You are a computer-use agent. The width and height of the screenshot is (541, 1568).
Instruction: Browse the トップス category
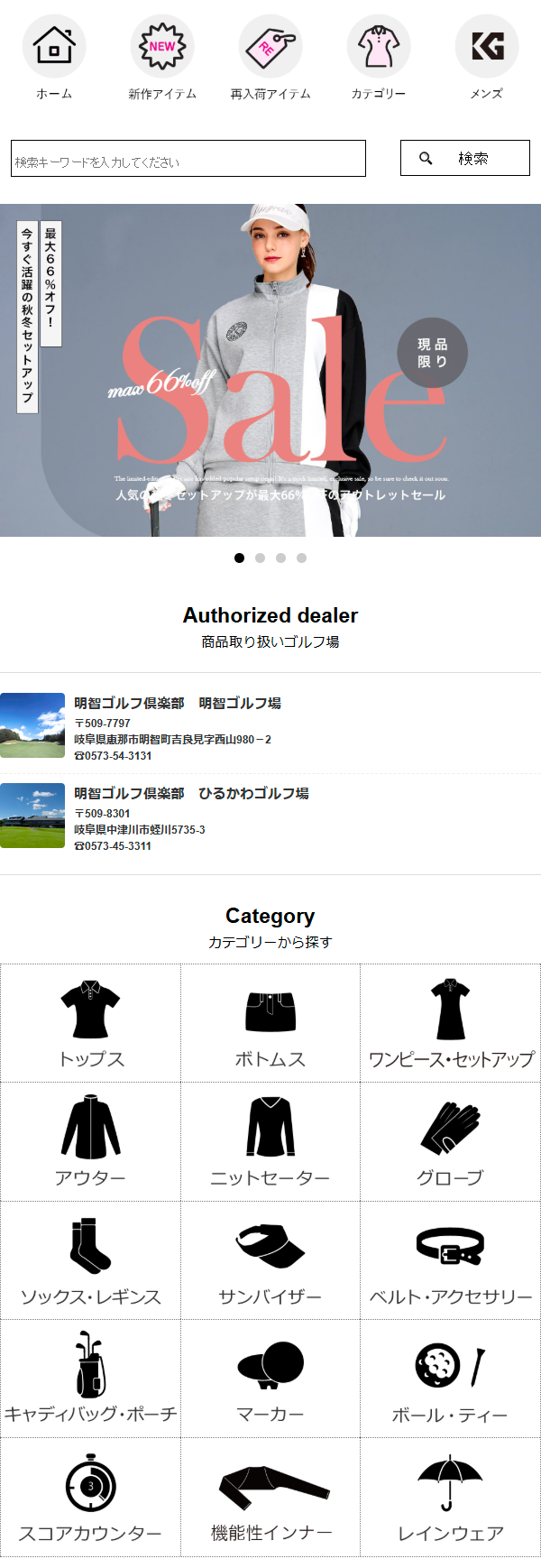[x=90, y=1024]
